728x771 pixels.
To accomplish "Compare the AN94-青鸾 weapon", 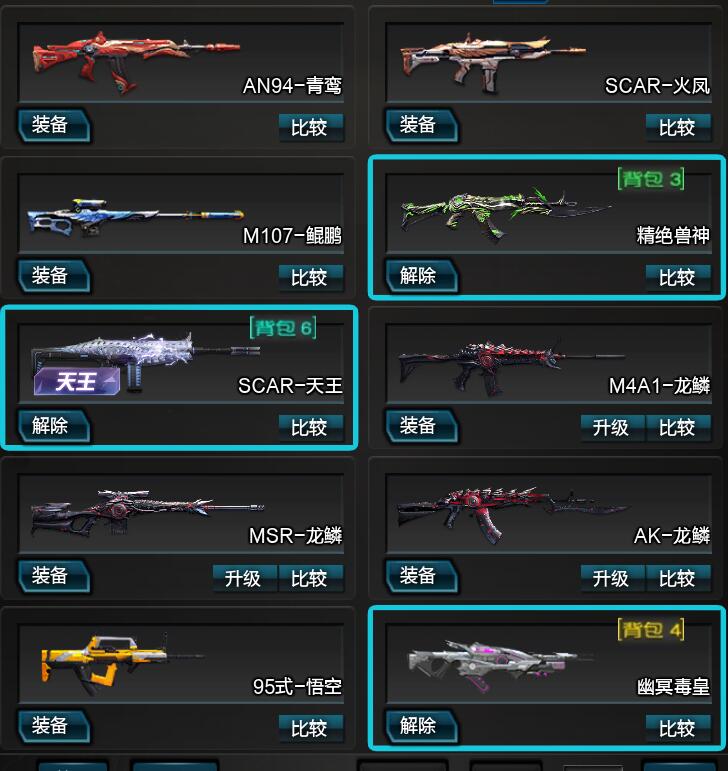I will tap(310, 127).
